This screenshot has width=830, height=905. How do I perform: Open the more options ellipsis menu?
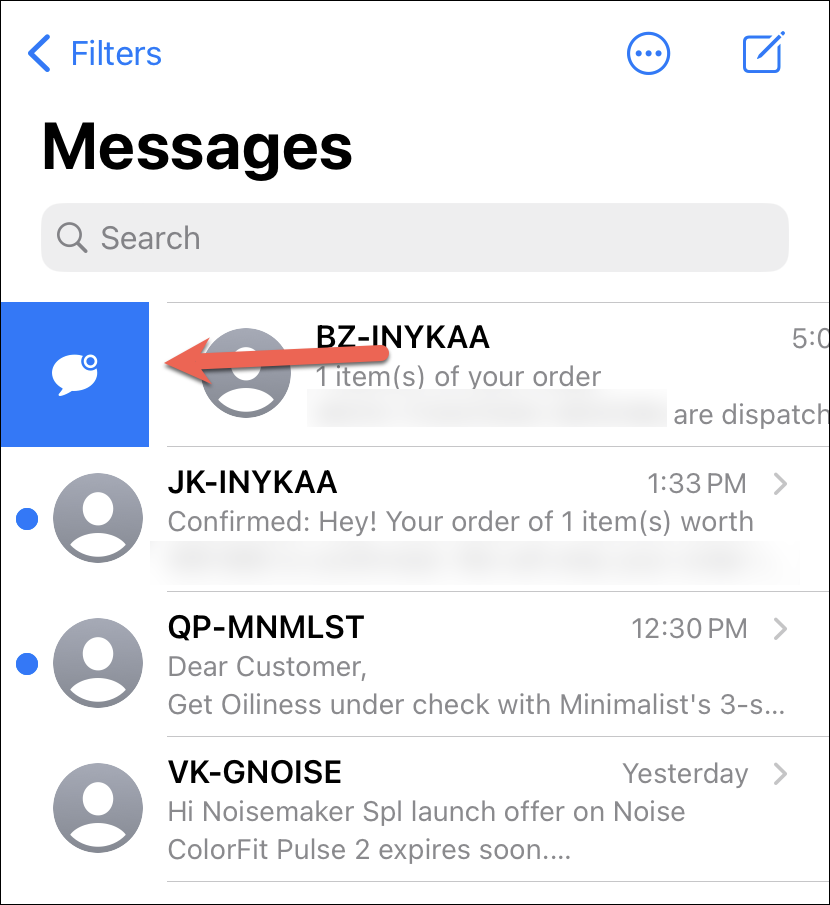click(648, 53)
